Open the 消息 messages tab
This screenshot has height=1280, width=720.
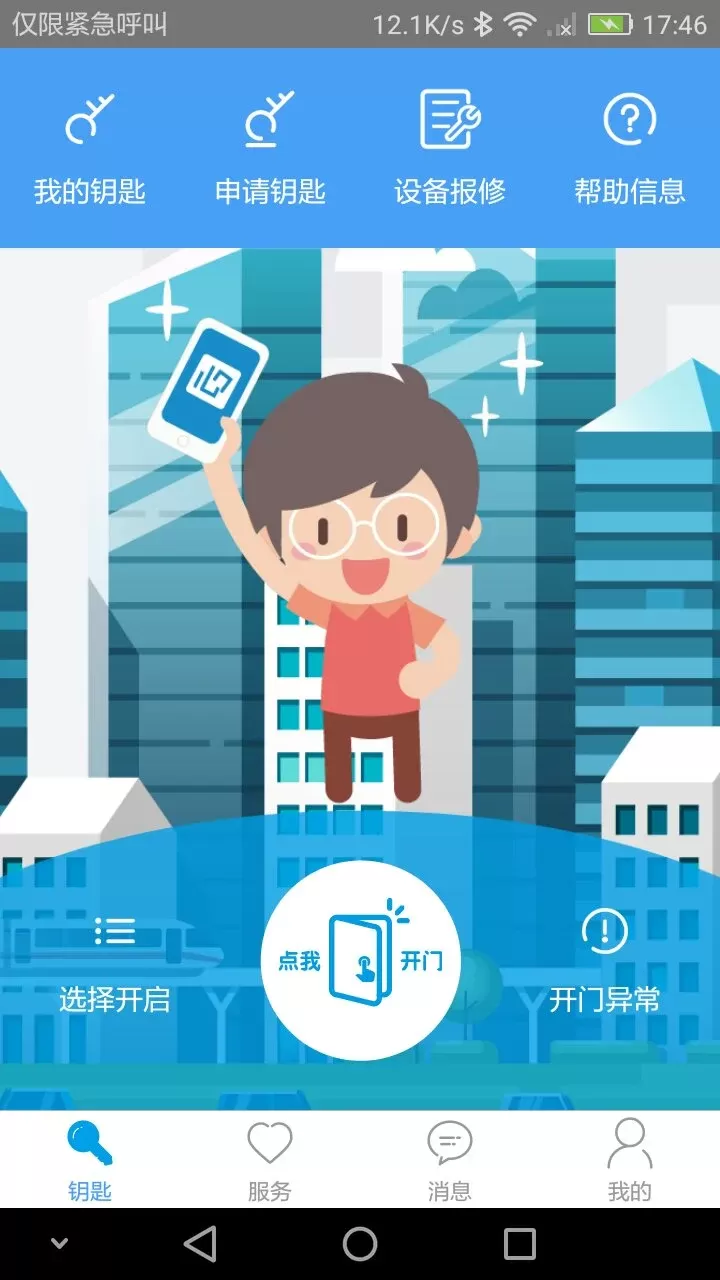450,1160
